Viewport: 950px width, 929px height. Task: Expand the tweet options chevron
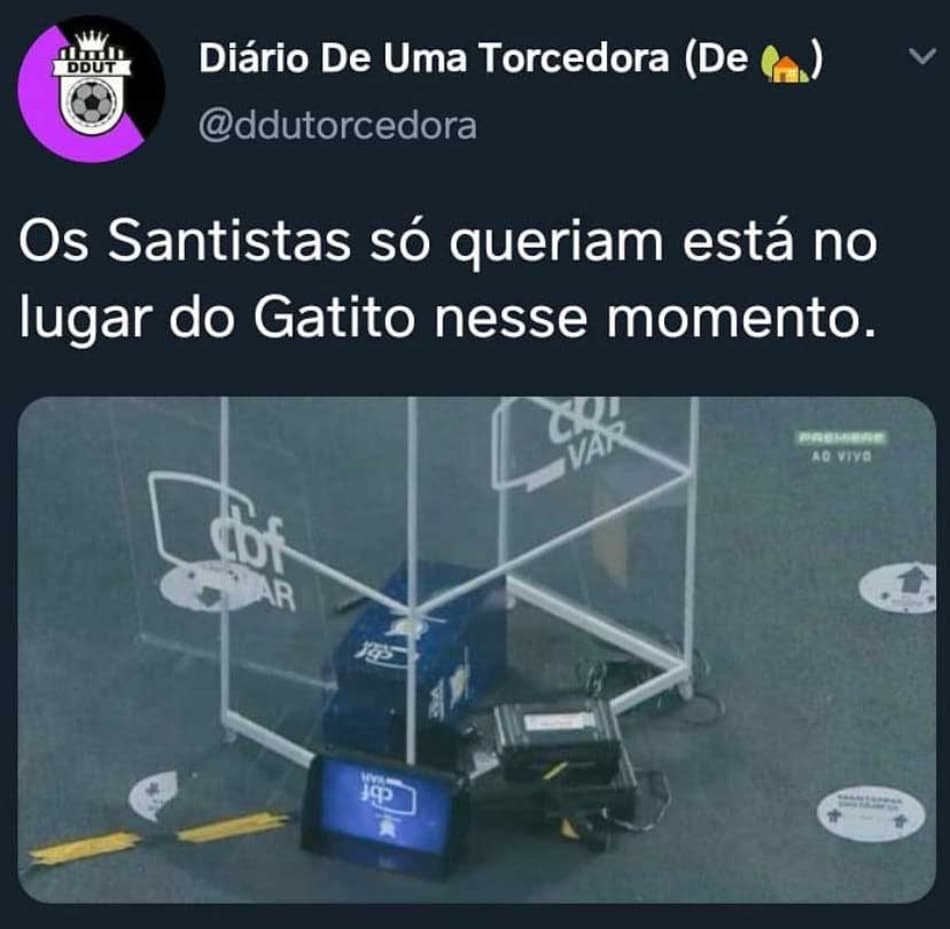point(920,59)
